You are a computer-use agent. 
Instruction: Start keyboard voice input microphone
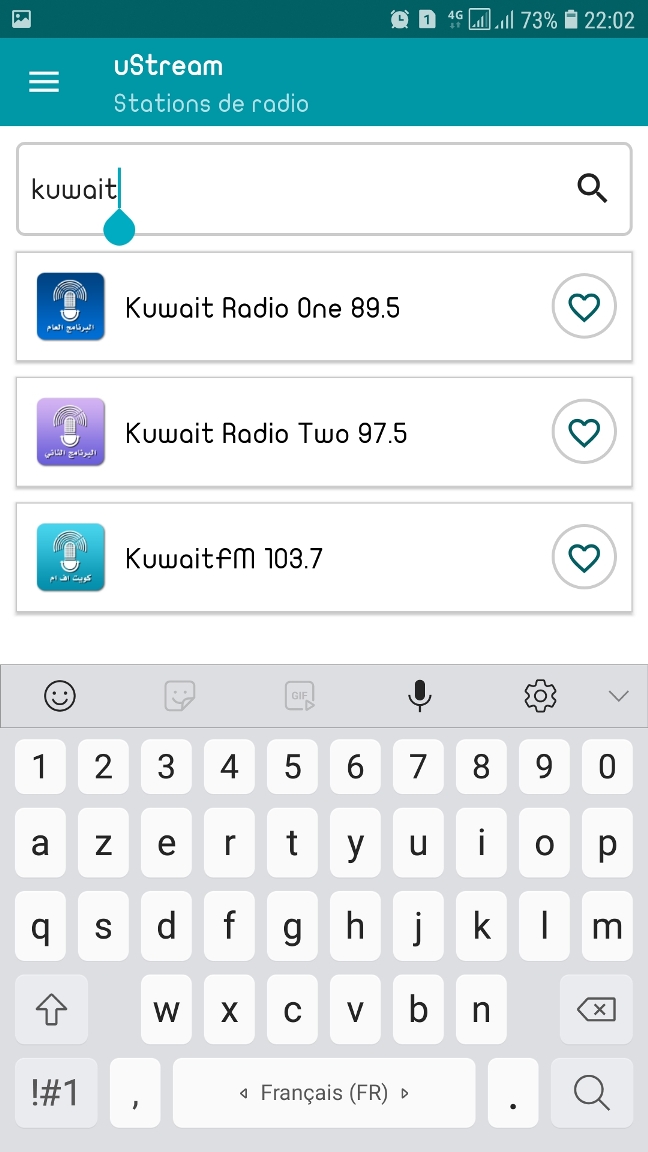coord(420,695)
